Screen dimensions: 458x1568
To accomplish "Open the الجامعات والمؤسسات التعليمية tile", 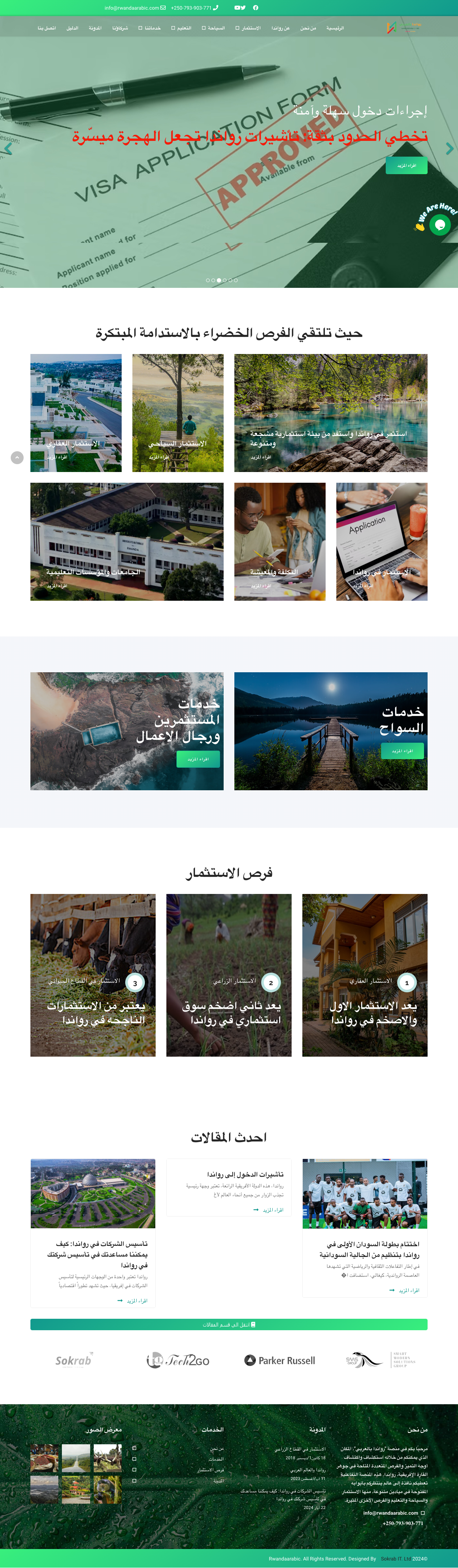I will click(127, 541).
